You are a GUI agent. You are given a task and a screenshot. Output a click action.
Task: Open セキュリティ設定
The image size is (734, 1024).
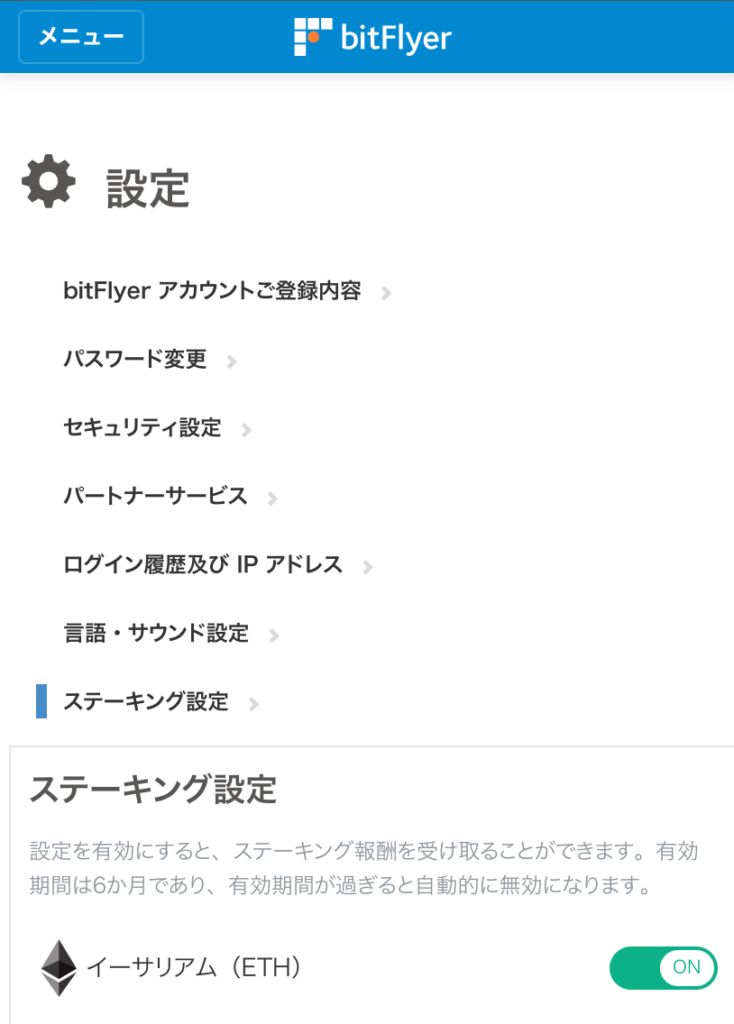(142, 428)
